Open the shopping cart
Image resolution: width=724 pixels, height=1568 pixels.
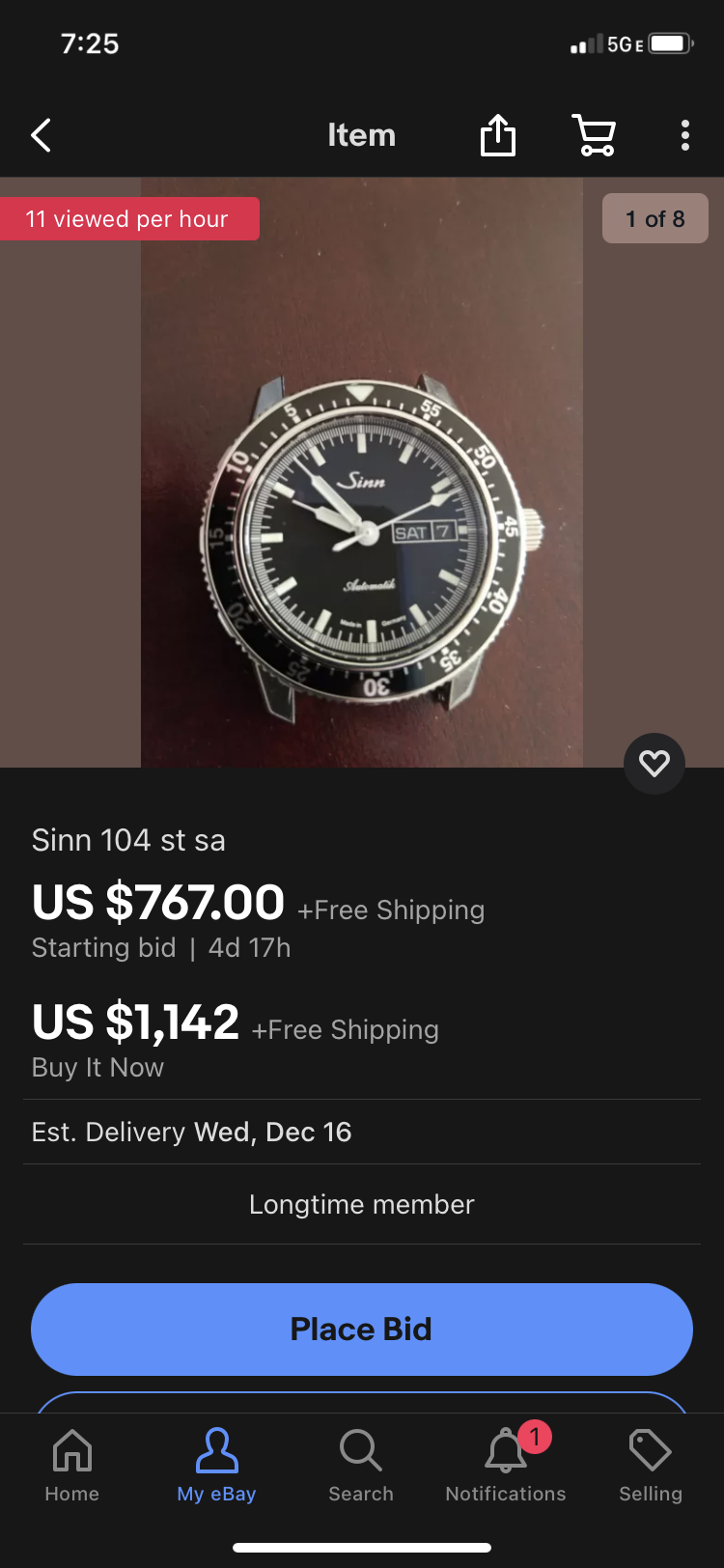(x=594, y=135)
